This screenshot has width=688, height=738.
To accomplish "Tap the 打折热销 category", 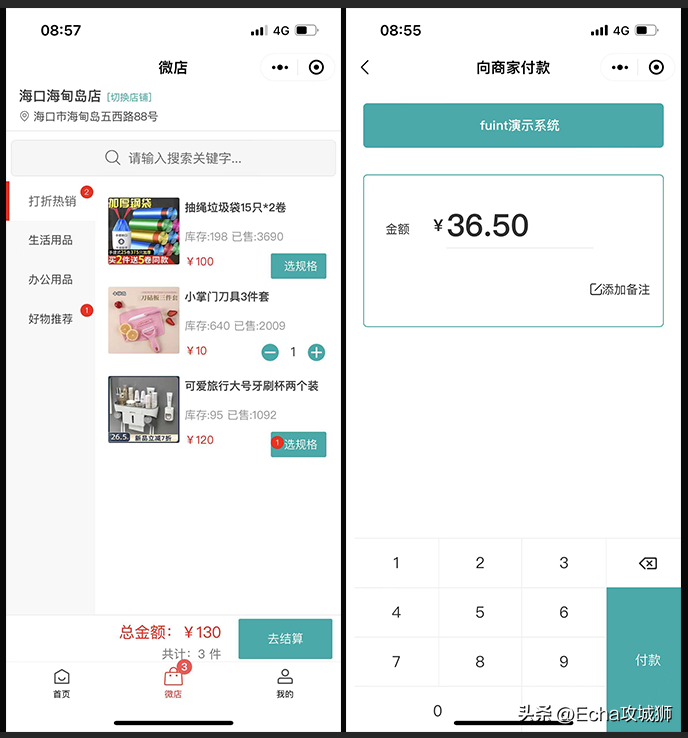I will tap(52, 201).
